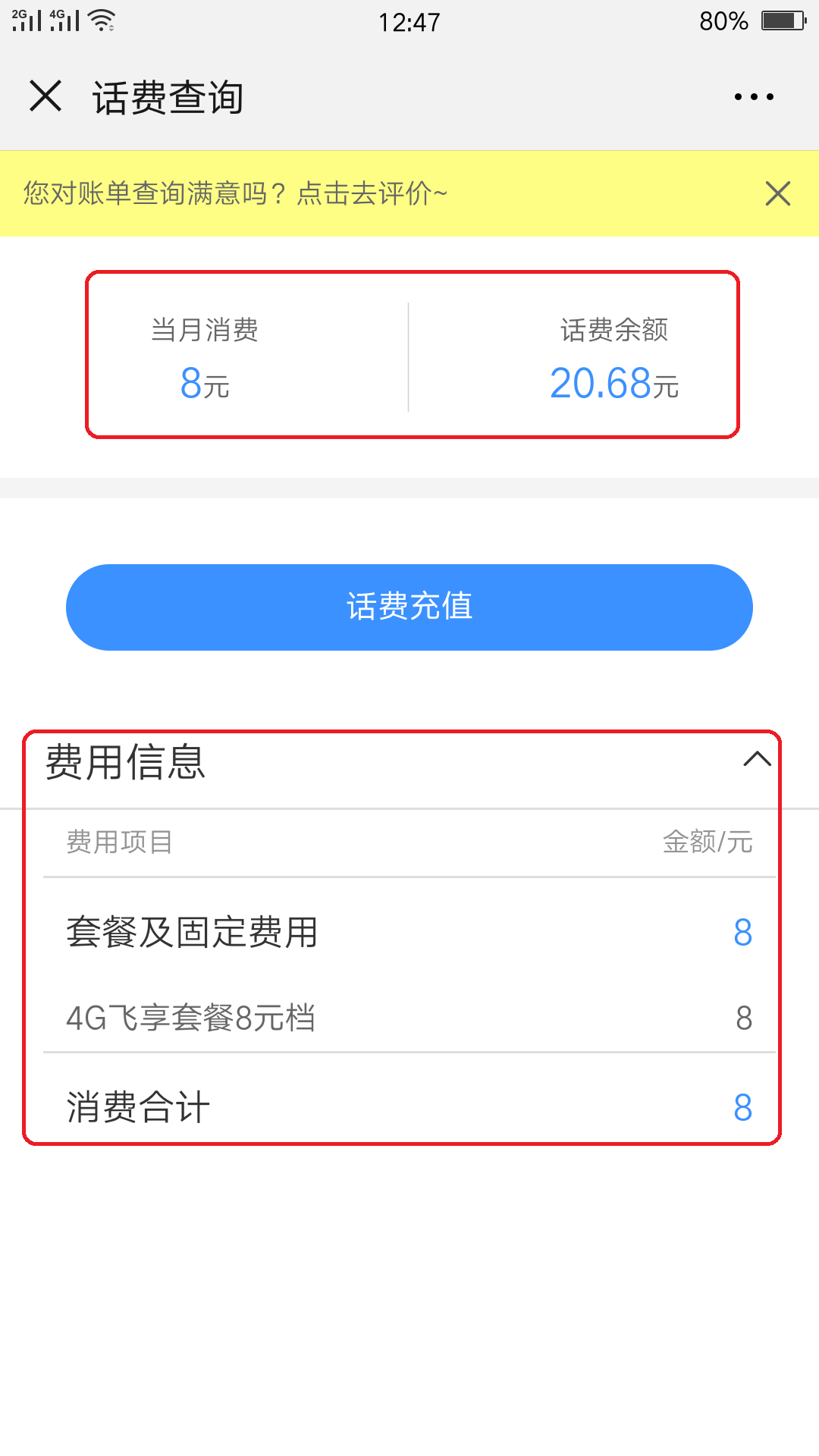The height and width of the screenshot is (1456, 819).
Task: Collapse the 费用信息 section
Action: pos(757,759)
